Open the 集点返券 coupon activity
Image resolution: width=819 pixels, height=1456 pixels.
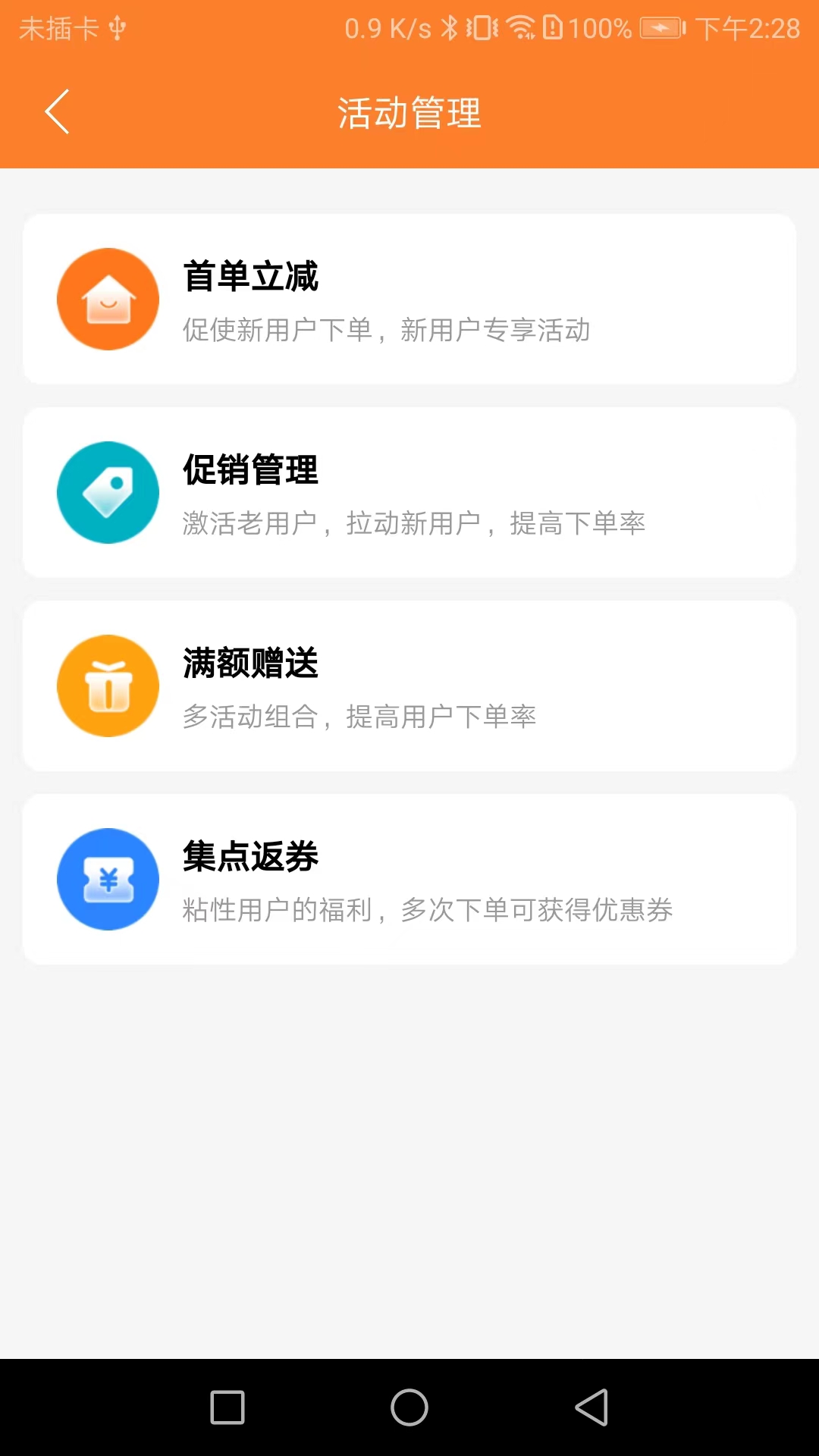[409, 879]
